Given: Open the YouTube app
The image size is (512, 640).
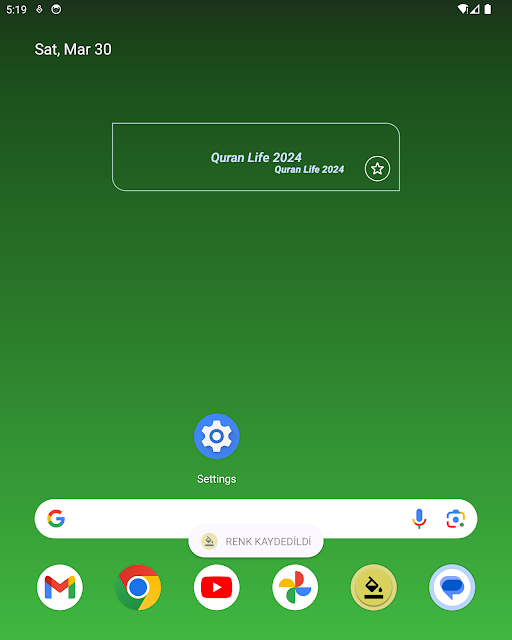Looking at the screenshot, I should [216, 587].
